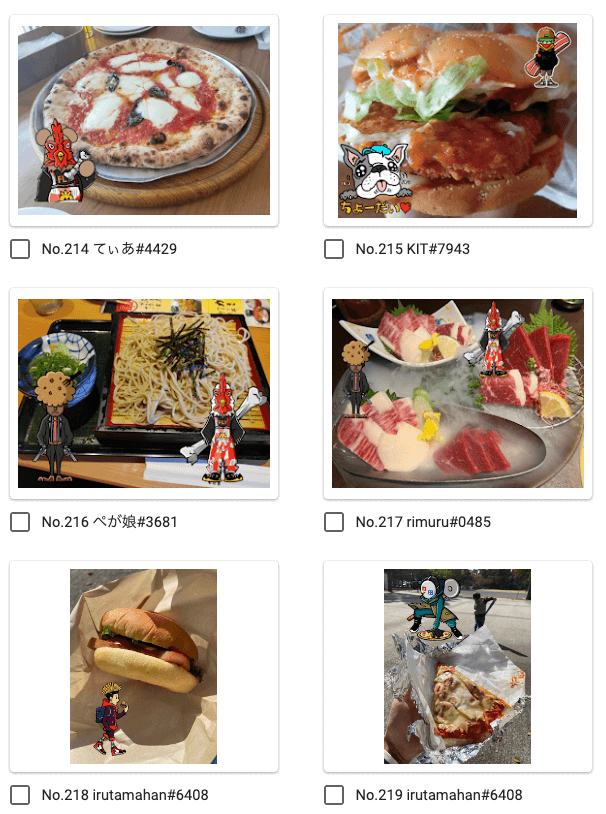The width and height of the screenshot is (606, 814).
Task: View the pizza slice photo for No.219
Action: pyautogui.click(x=457, y=666)
